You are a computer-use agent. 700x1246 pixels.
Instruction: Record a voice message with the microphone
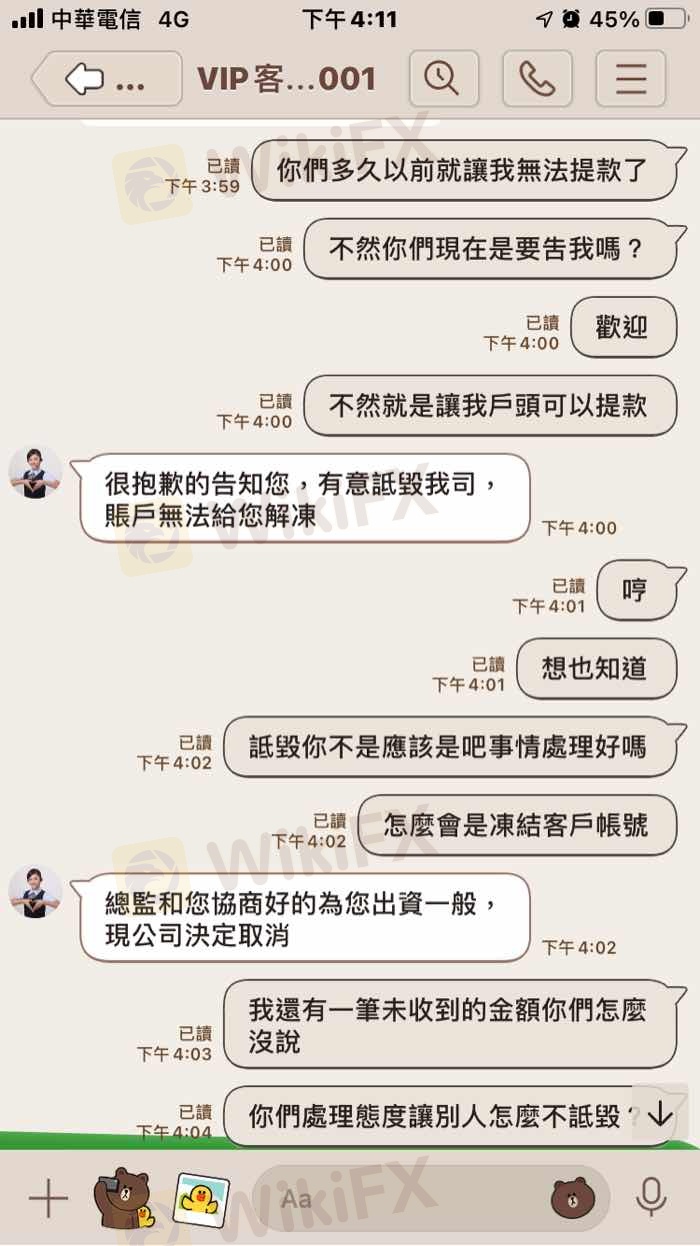click(651, 1198)
